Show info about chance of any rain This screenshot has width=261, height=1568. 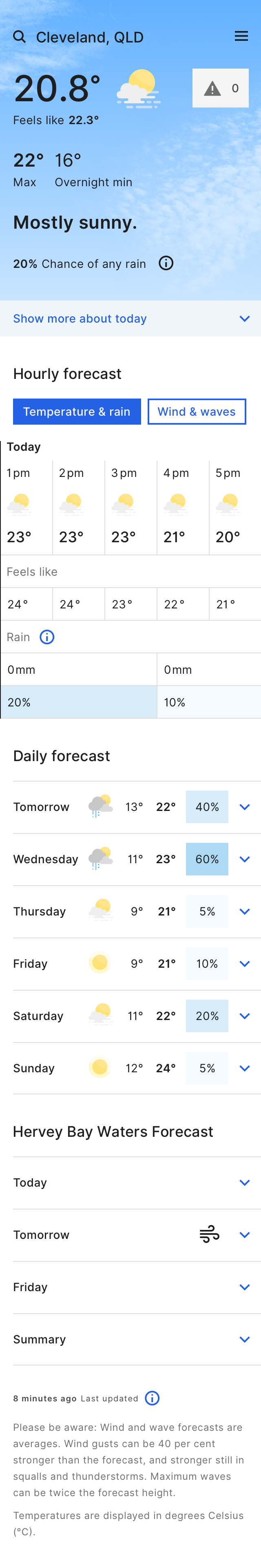(x=166, y=263)
